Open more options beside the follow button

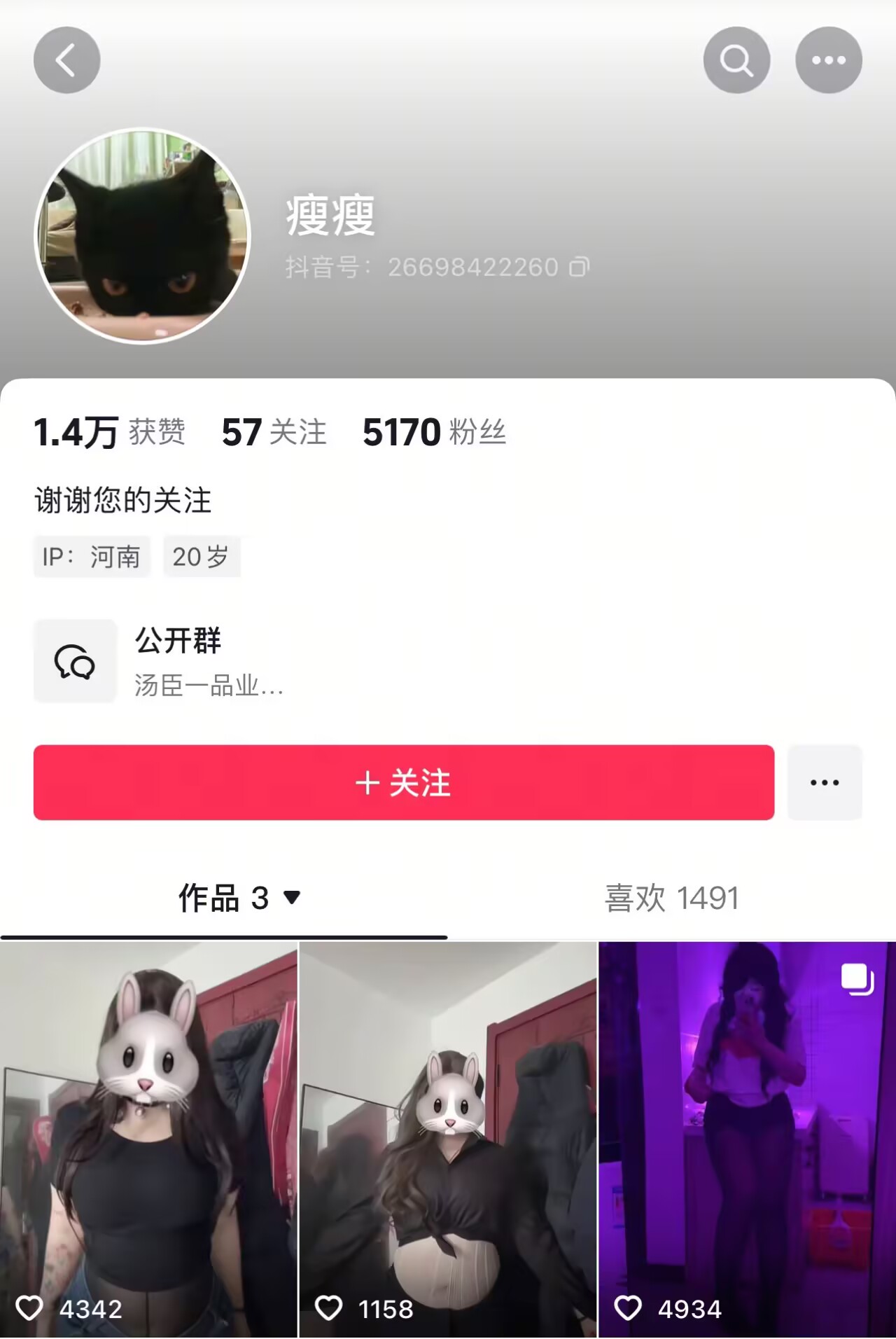824,782
